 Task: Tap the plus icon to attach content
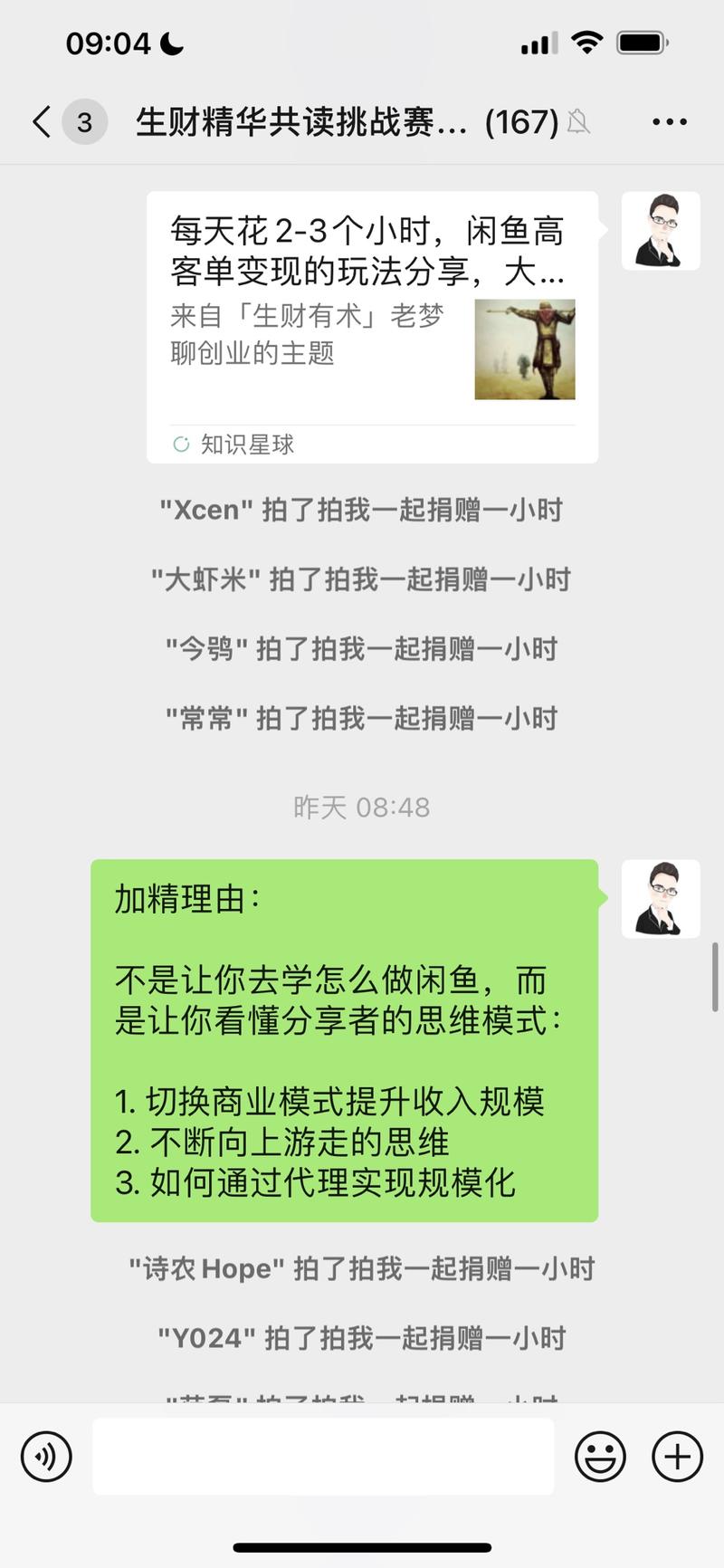[x=675, y=1456]
